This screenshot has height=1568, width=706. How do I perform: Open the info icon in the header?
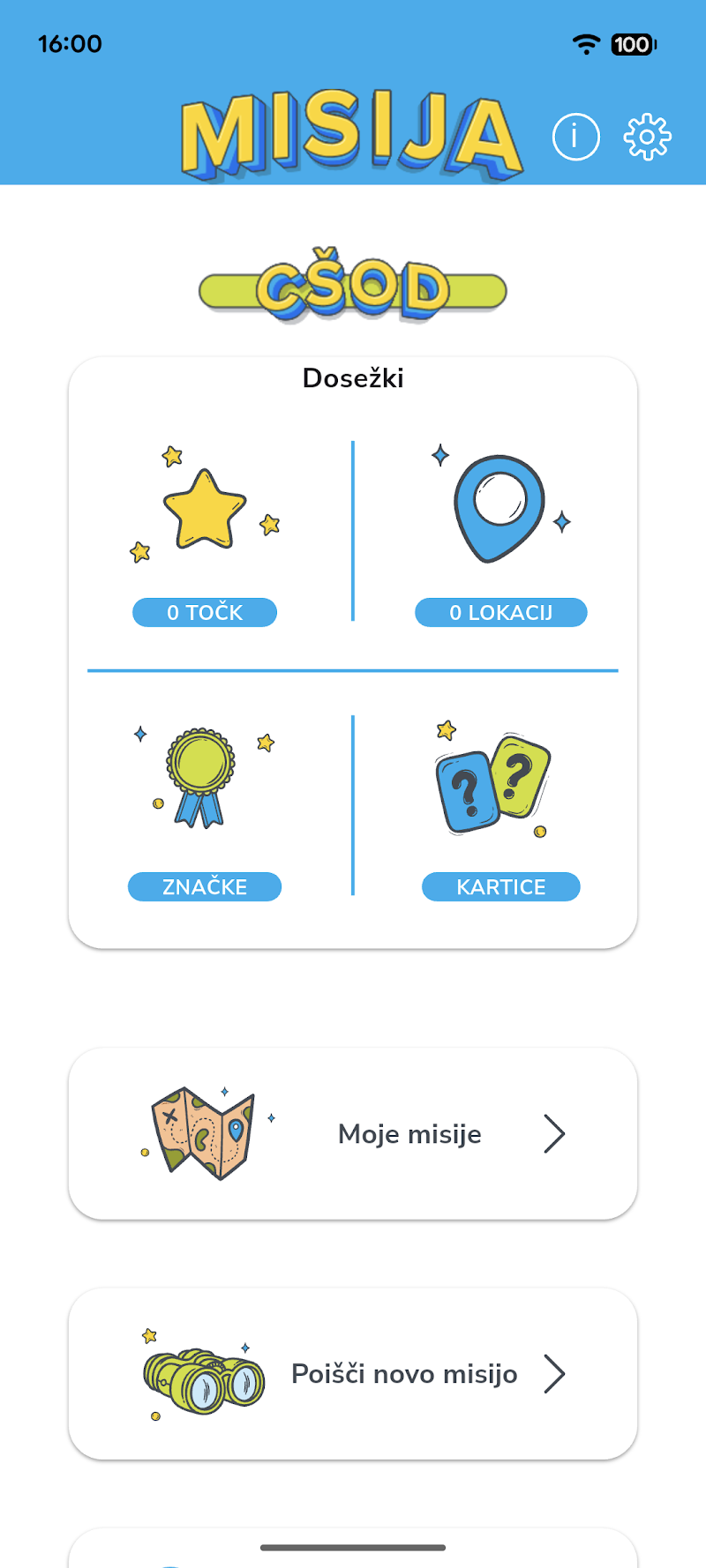click(575, 138)
